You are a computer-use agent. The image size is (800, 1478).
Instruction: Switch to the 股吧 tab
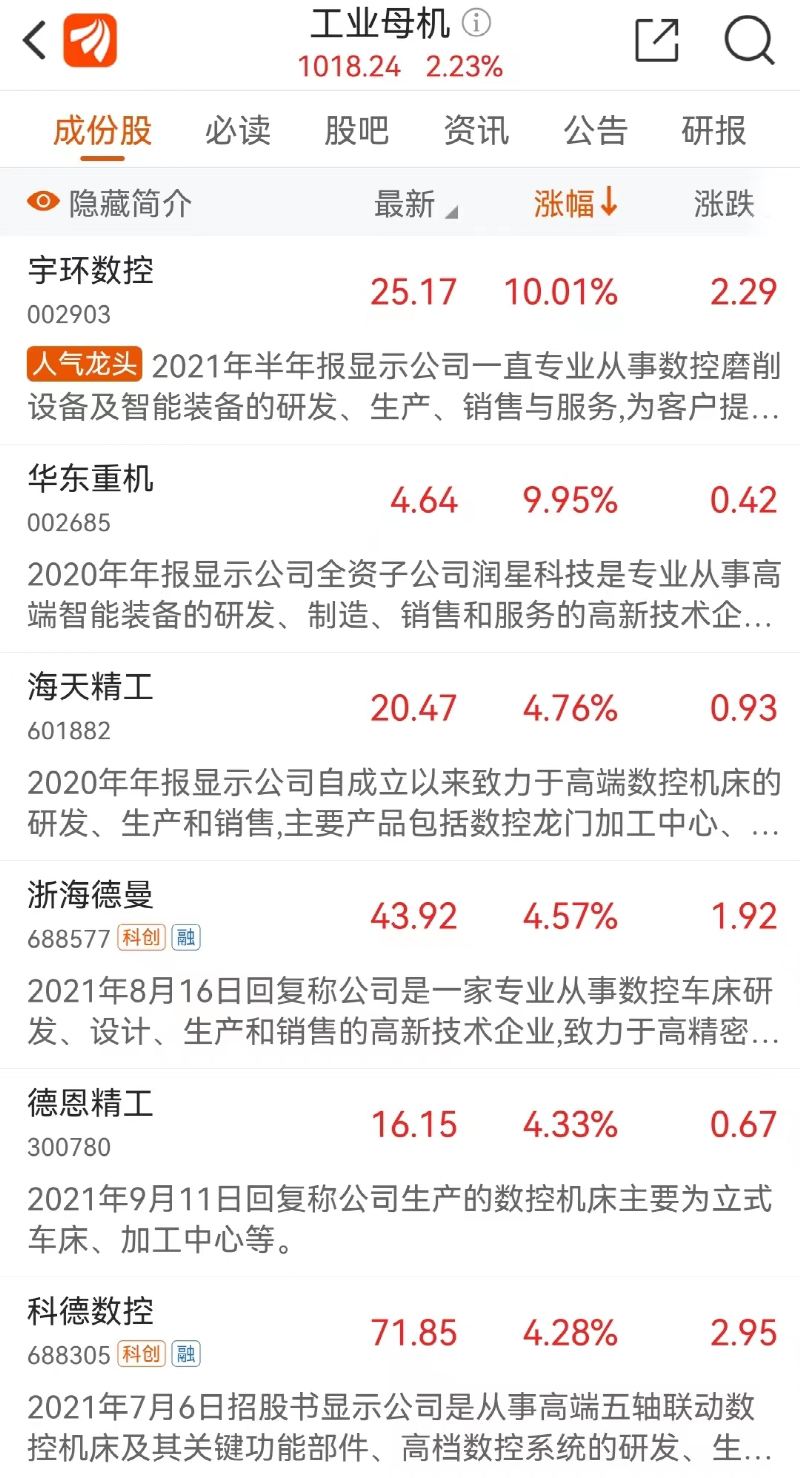click(357, 131)
